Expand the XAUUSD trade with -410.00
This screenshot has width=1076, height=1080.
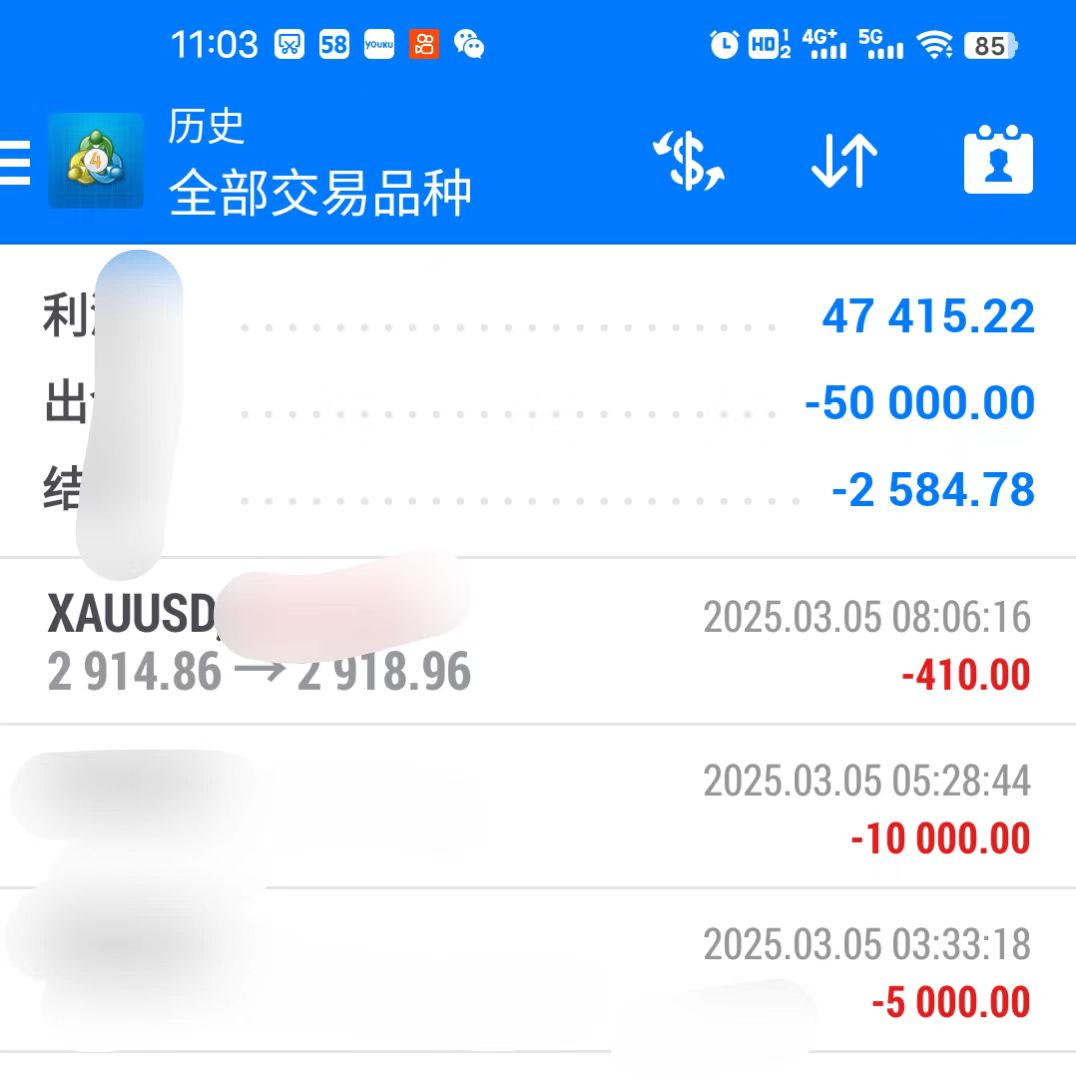coord(538,643)
